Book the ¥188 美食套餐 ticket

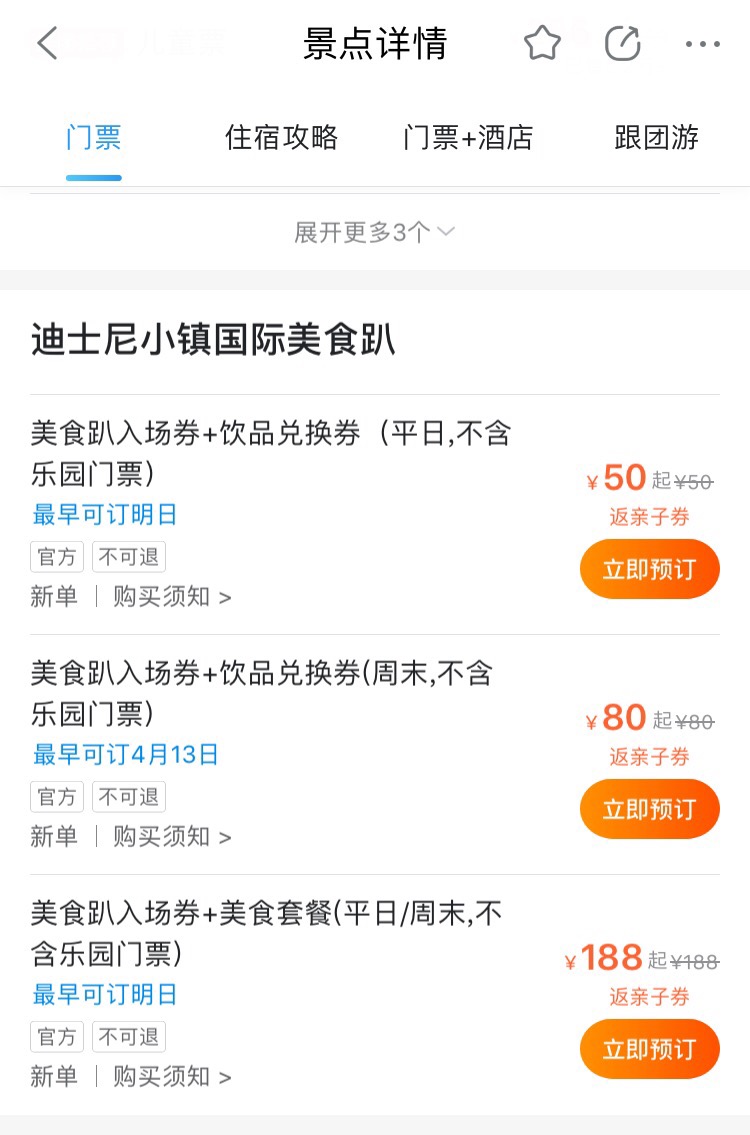pyautogui.click(x=649, y=1049)
